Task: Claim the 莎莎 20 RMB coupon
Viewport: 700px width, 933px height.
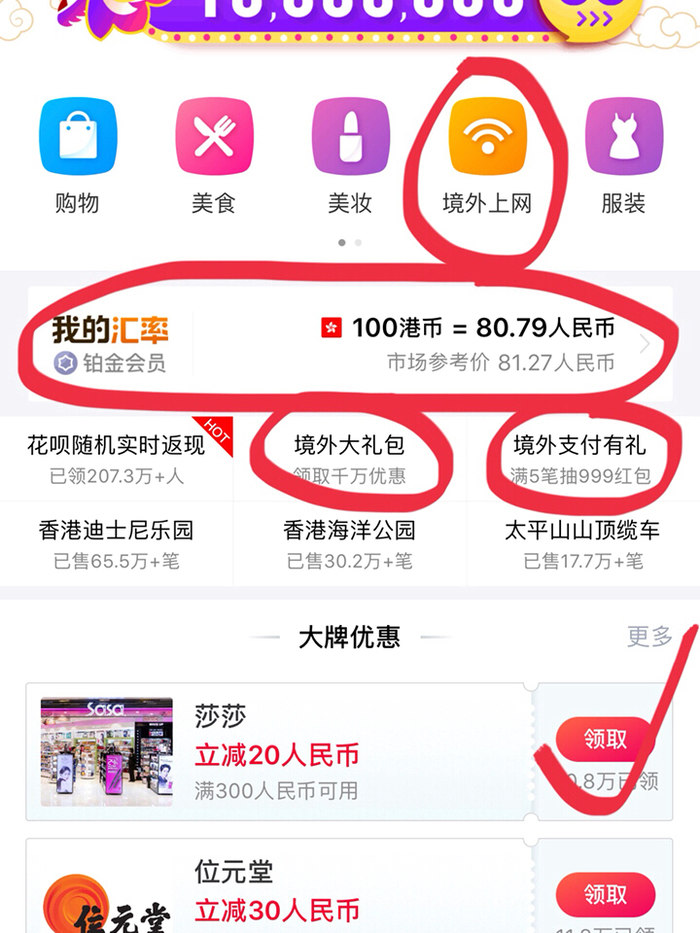Action: click(x=605, y=739)
